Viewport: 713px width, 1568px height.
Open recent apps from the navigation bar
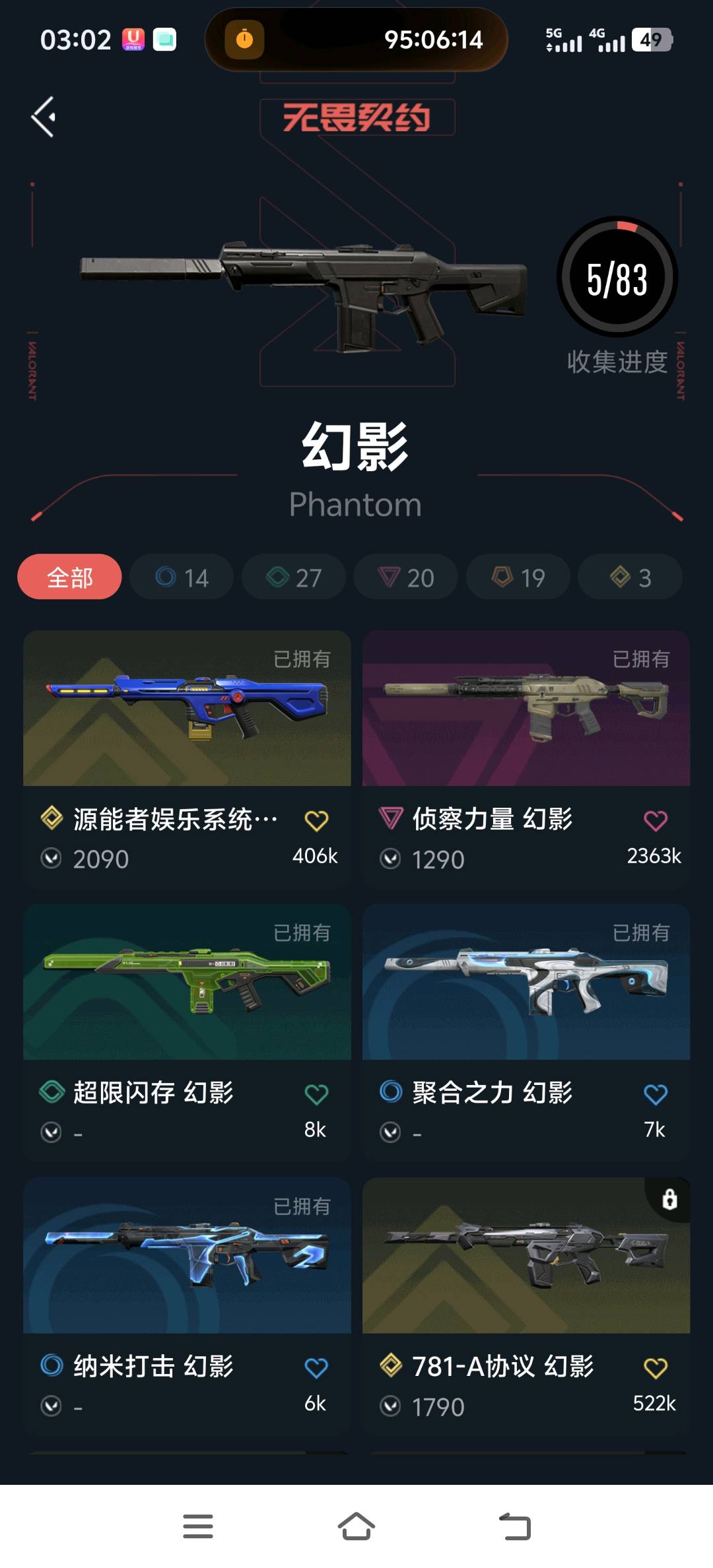pyautogui.click(x=198, y=1526)
